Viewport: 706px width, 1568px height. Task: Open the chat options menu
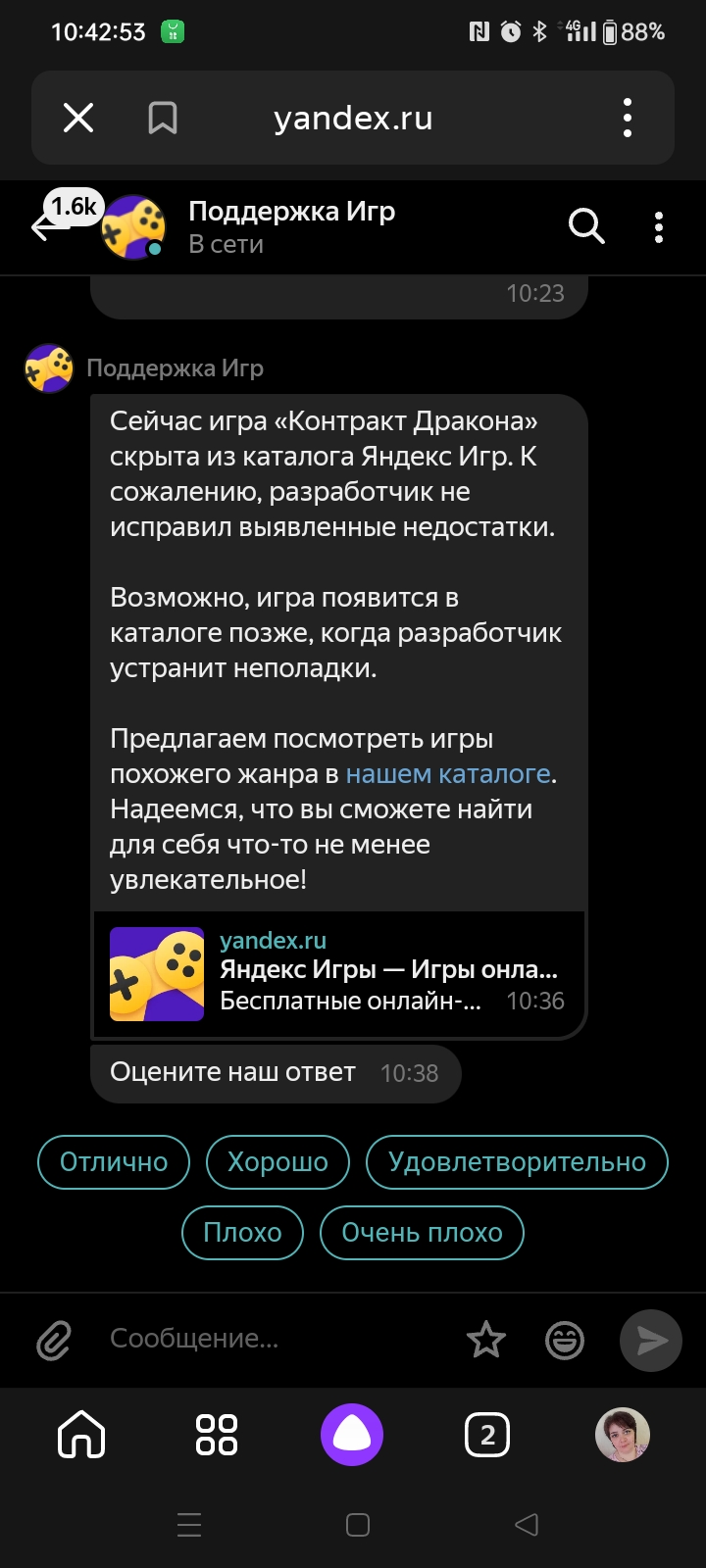(659, 227)
